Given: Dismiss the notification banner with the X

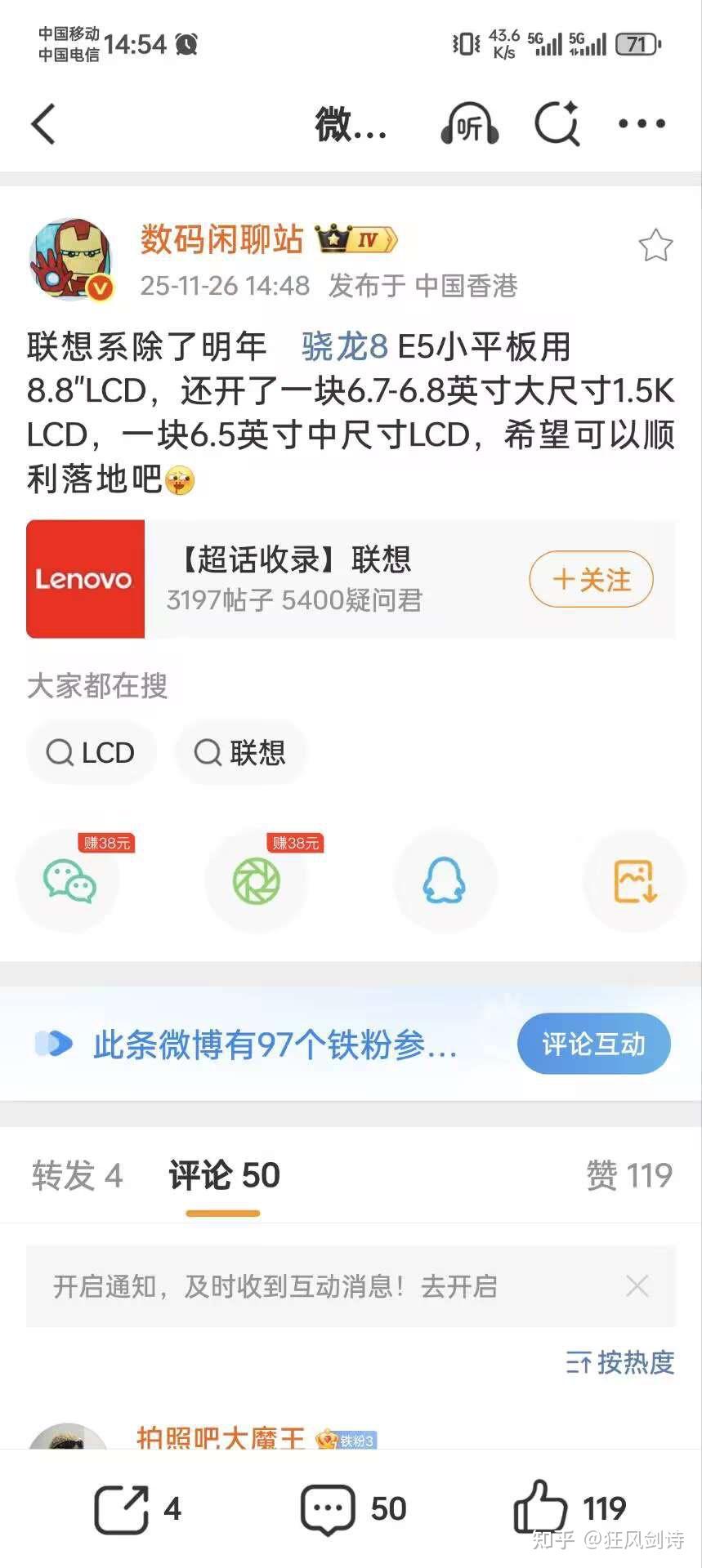Looking at the screenshot, I should [x=637, y=1284].
